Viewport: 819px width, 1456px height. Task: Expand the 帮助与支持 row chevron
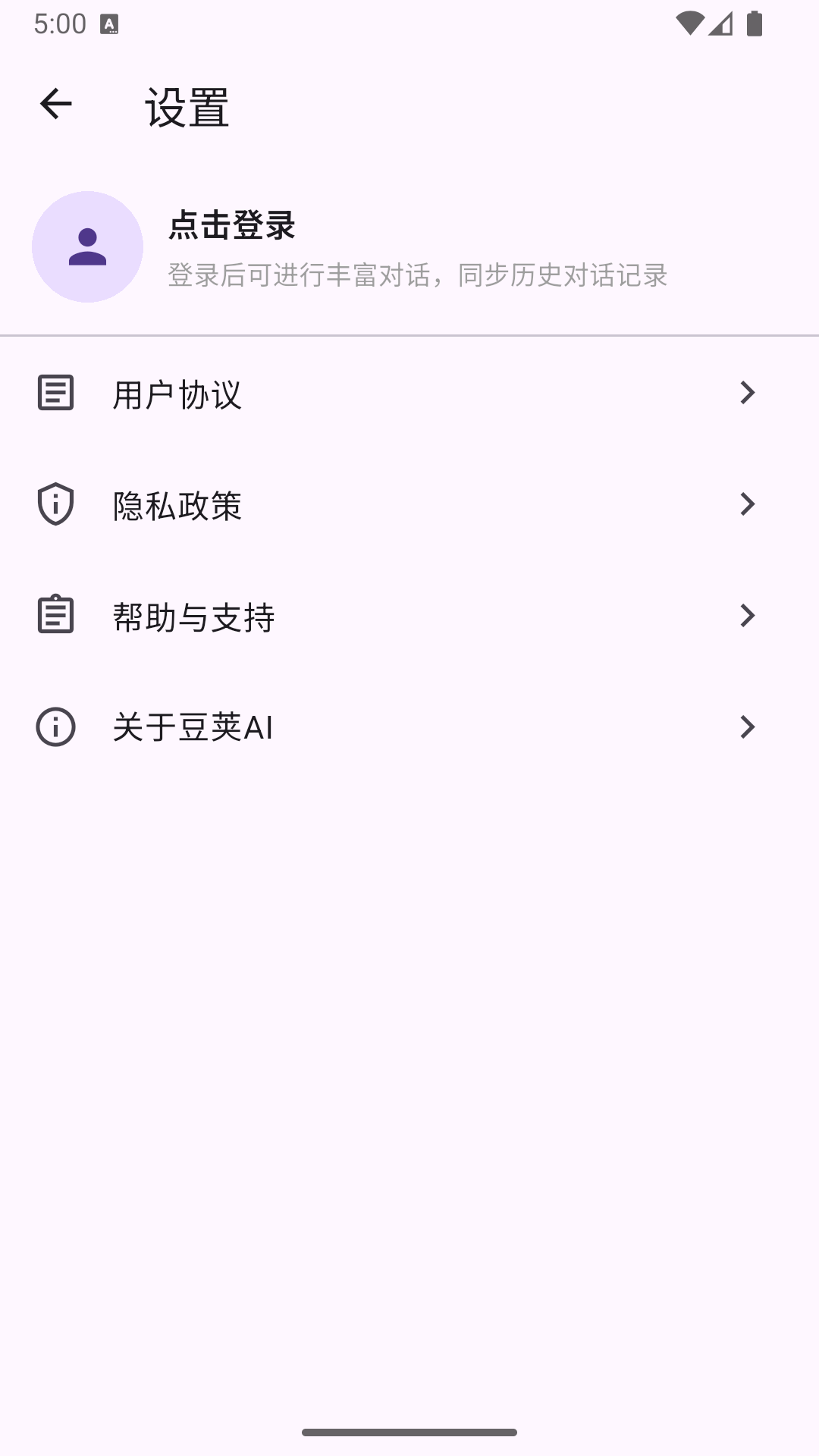[x=749, y=616]
